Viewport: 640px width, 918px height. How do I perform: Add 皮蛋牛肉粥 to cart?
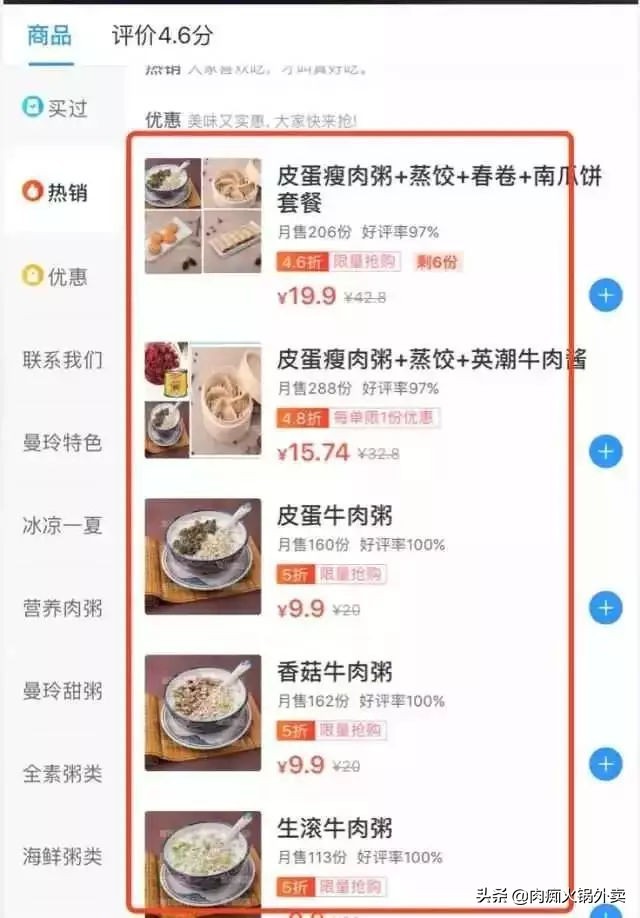click(605, 608)
